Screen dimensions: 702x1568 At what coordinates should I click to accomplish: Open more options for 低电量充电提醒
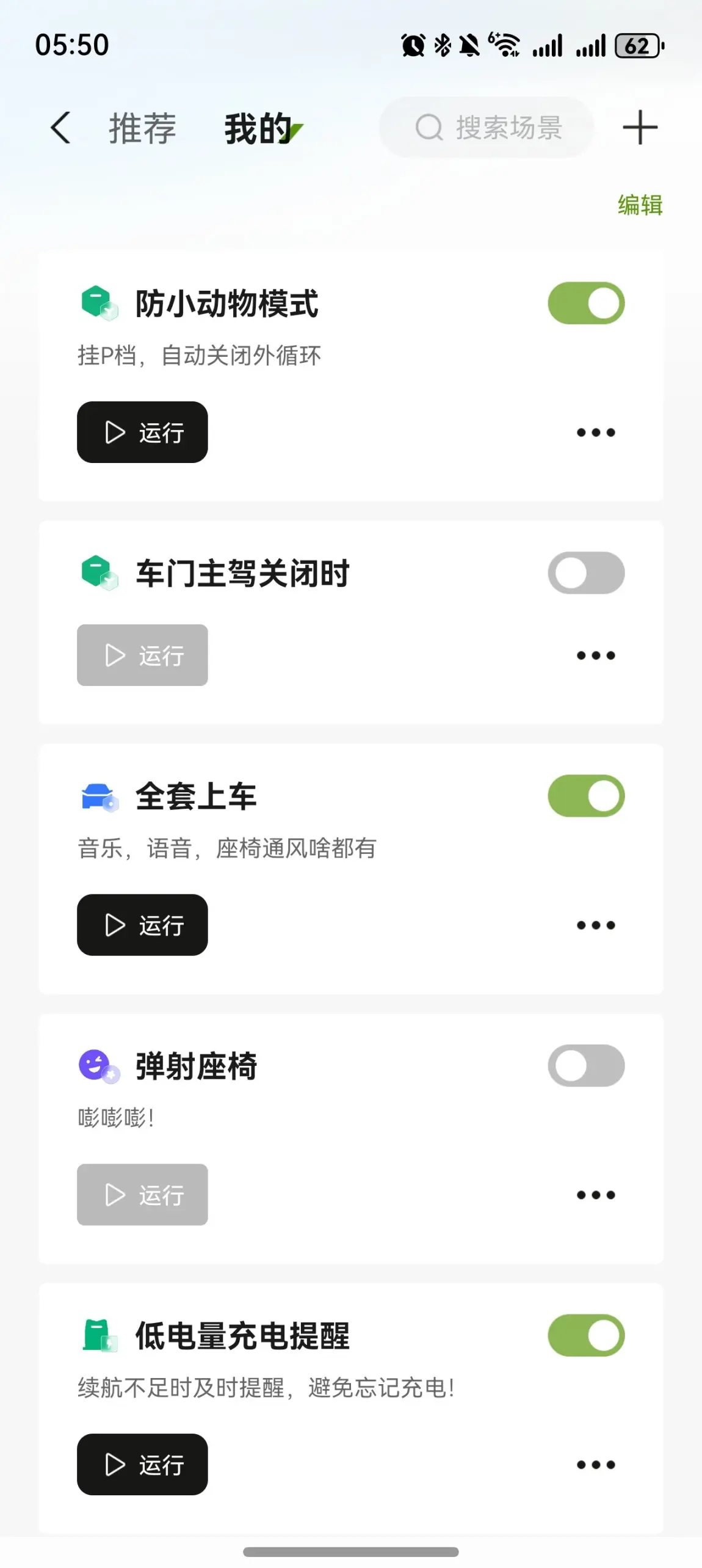(596, 1464)
